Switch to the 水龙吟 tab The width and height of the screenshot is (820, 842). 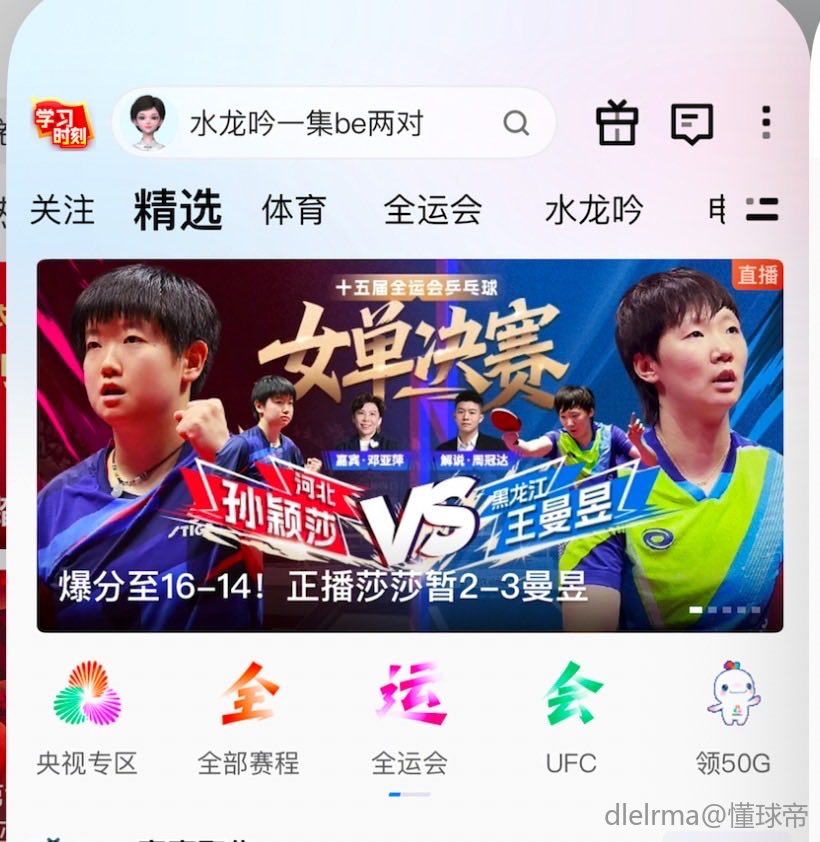click(x=593, y=210)
